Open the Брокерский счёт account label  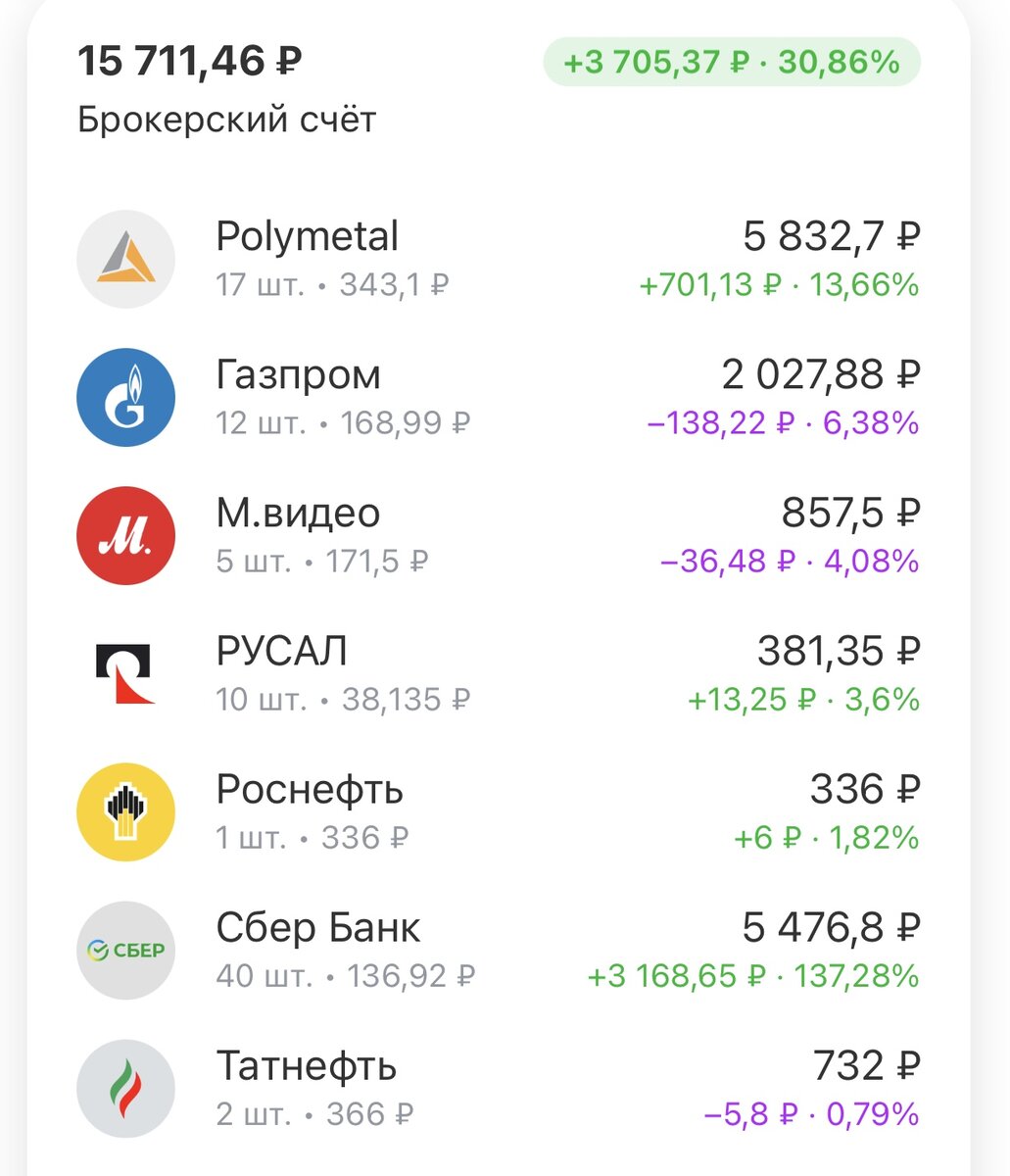(229, 121)
